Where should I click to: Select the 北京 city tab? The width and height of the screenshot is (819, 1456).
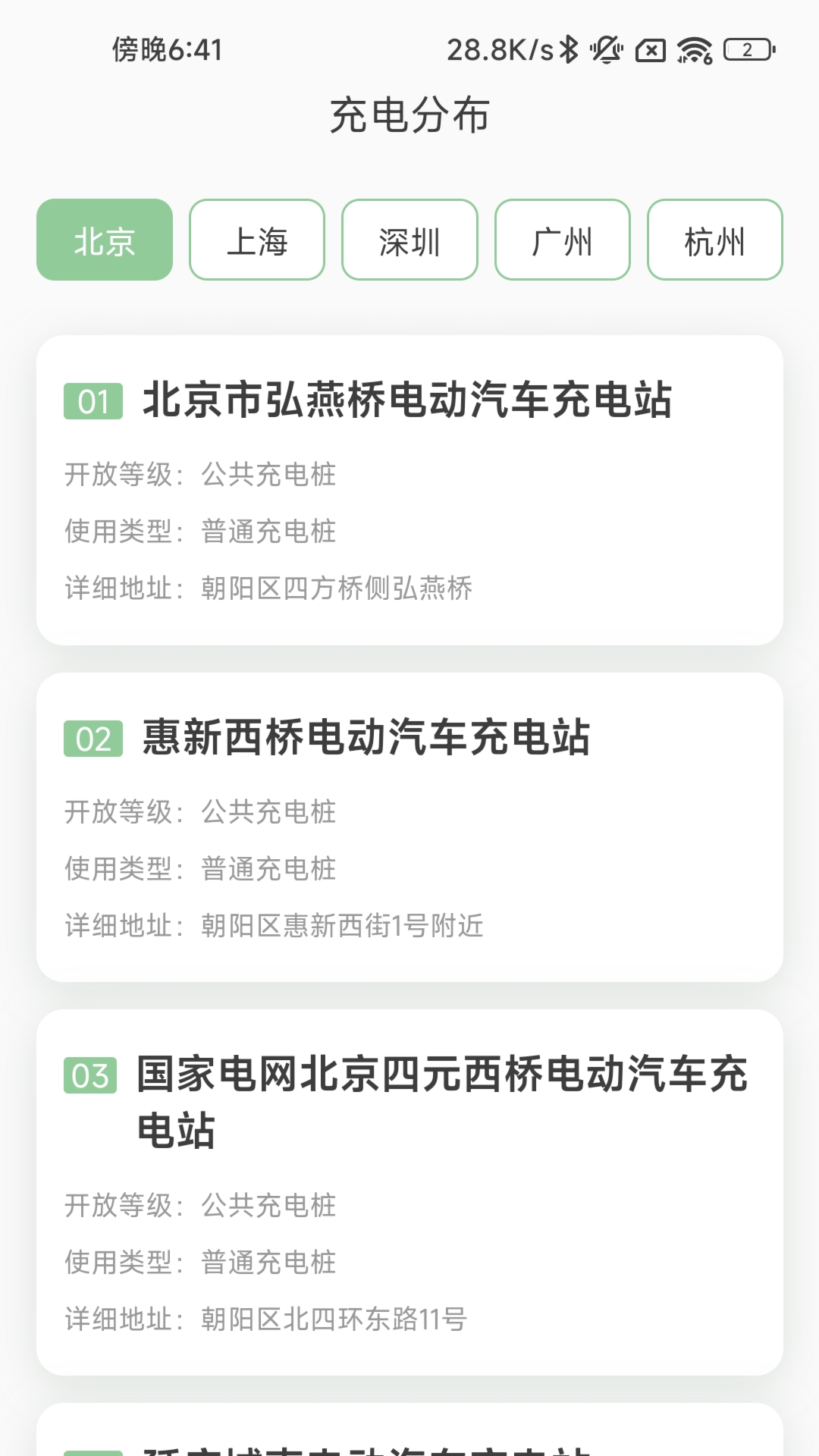105,240
